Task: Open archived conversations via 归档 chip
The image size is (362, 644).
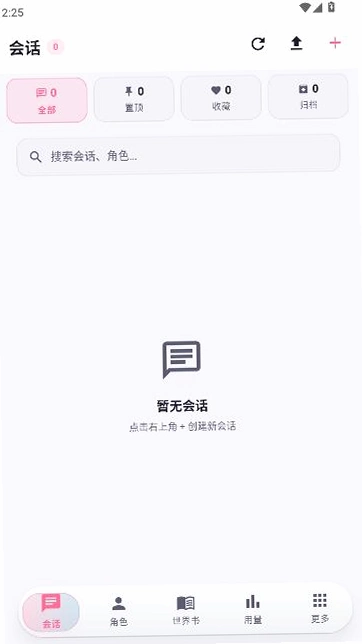Action: click(308, 96)
